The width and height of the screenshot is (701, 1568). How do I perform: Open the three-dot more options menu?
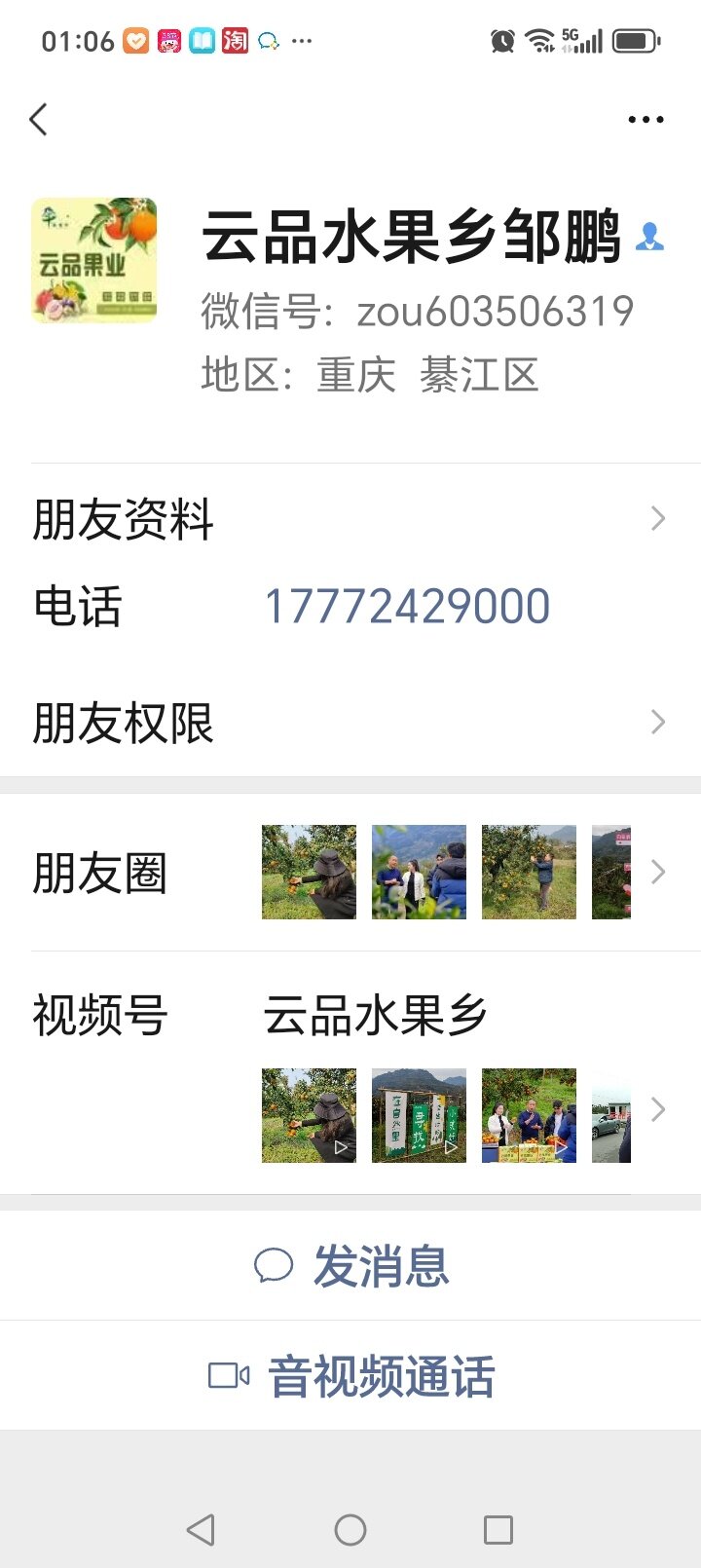pos(646,120)
